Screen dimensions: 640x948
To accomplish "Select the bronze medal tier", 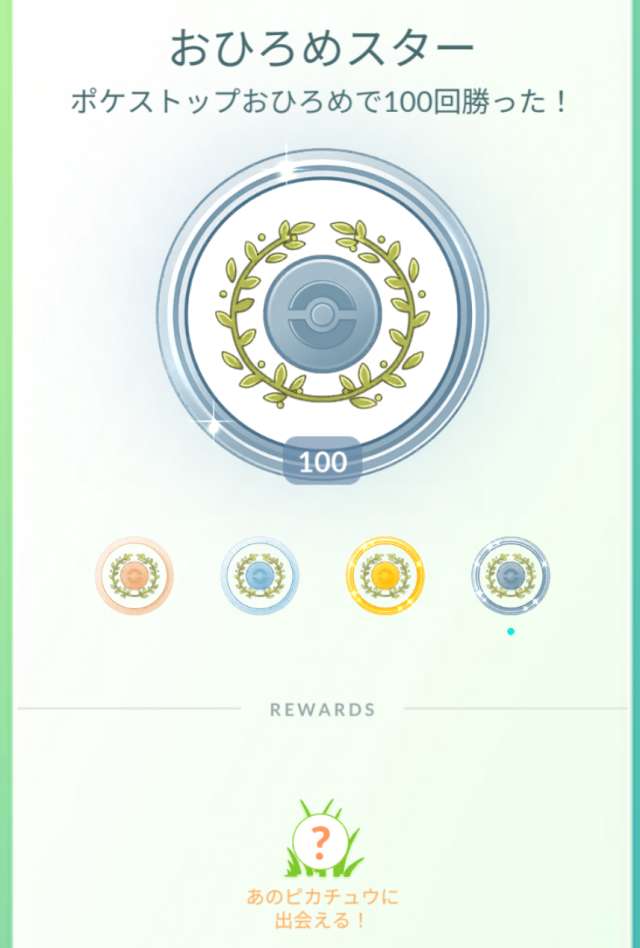I will (x=134, y=576).
